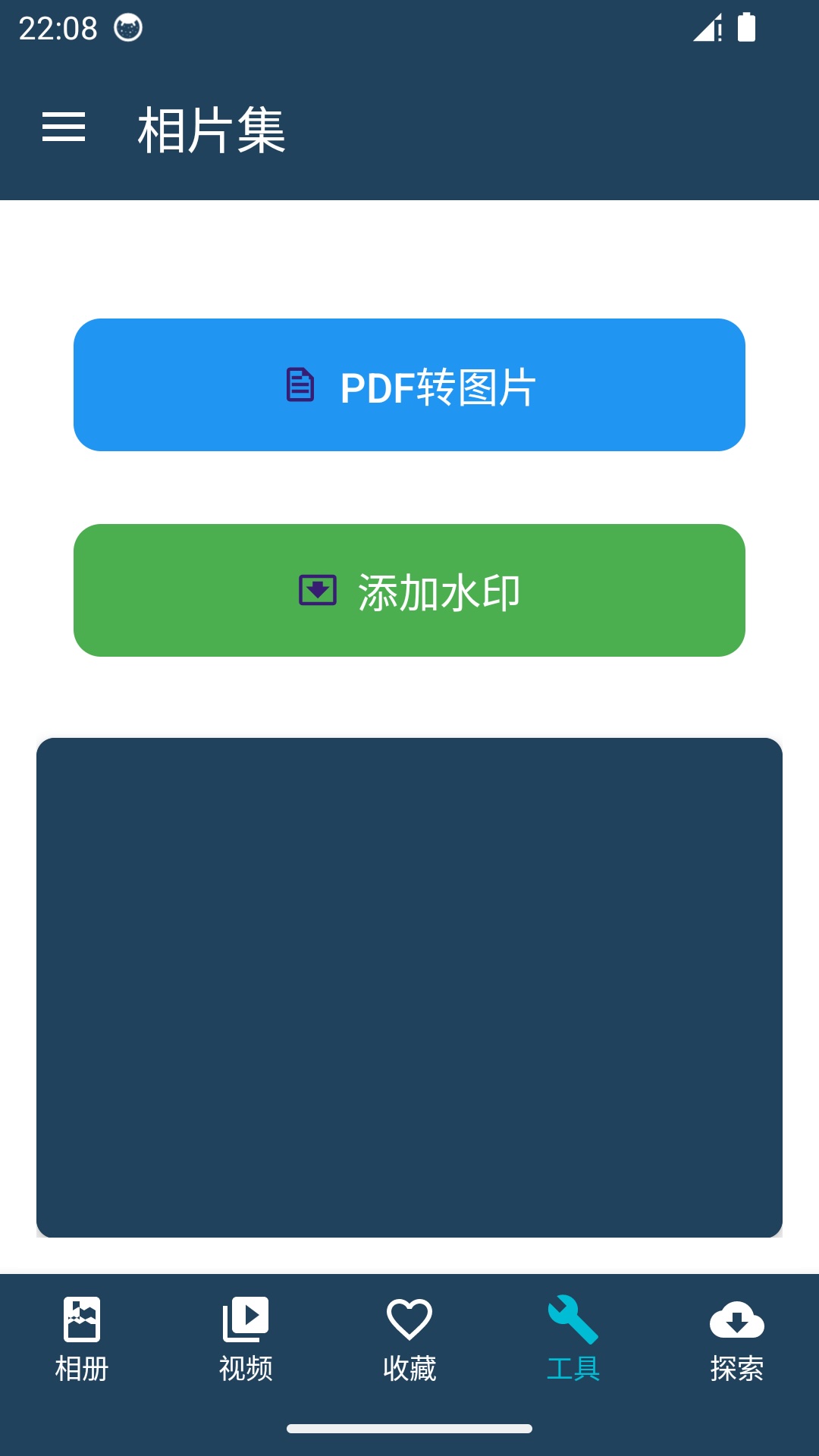
Task: Tap the 工具 wrench icon
Action: [573, 1321]
